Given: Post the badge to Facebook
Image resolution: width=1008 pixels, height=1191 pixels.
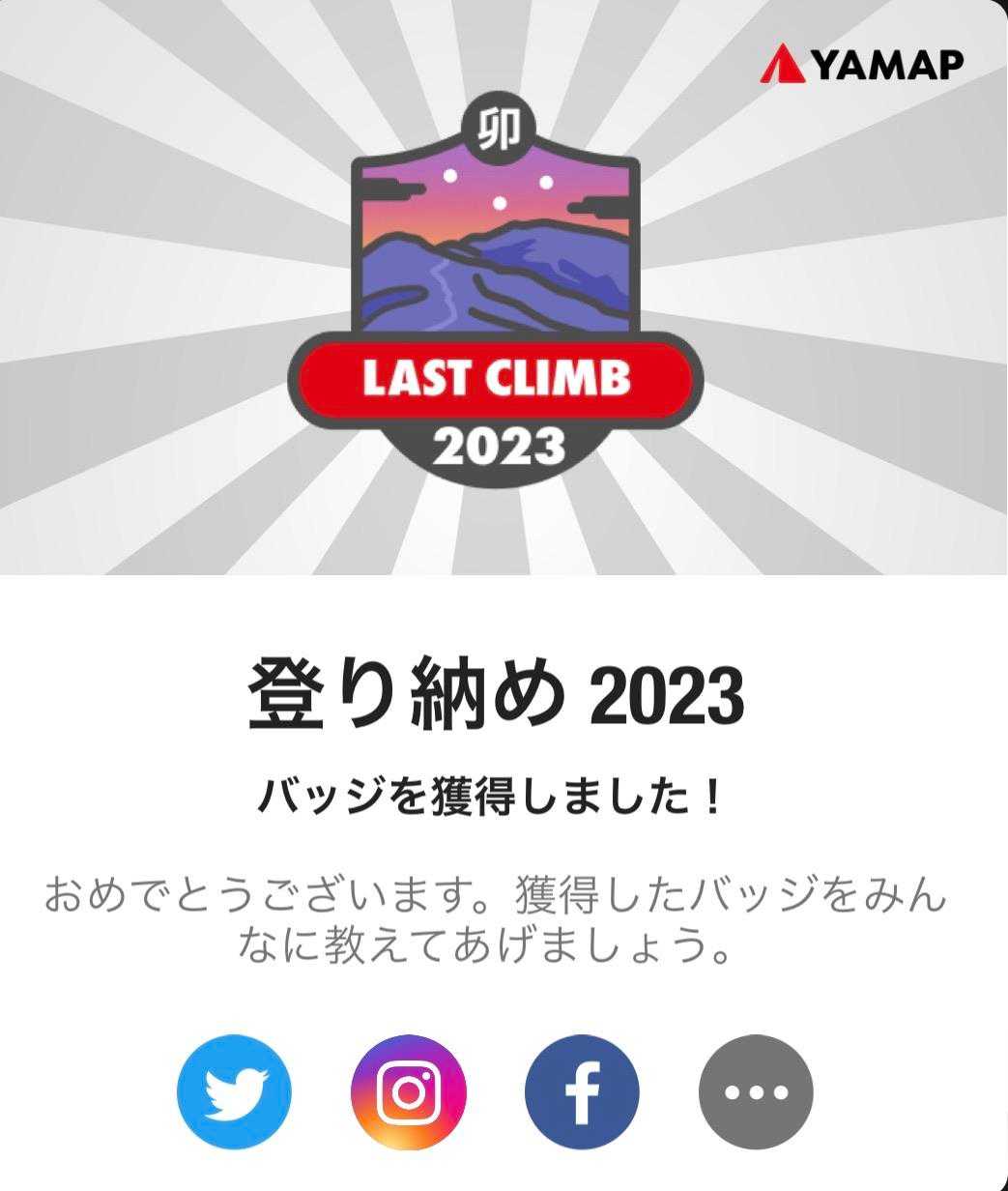Looking at the screenshot, I should click(582, 1091).
